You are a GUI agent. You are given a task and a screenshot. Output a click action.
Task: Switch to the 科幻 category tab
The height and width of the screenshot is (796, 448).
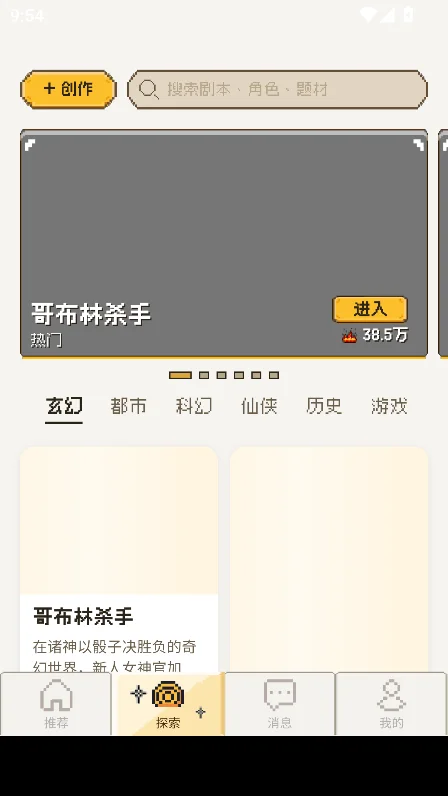[x=194, y=406]
